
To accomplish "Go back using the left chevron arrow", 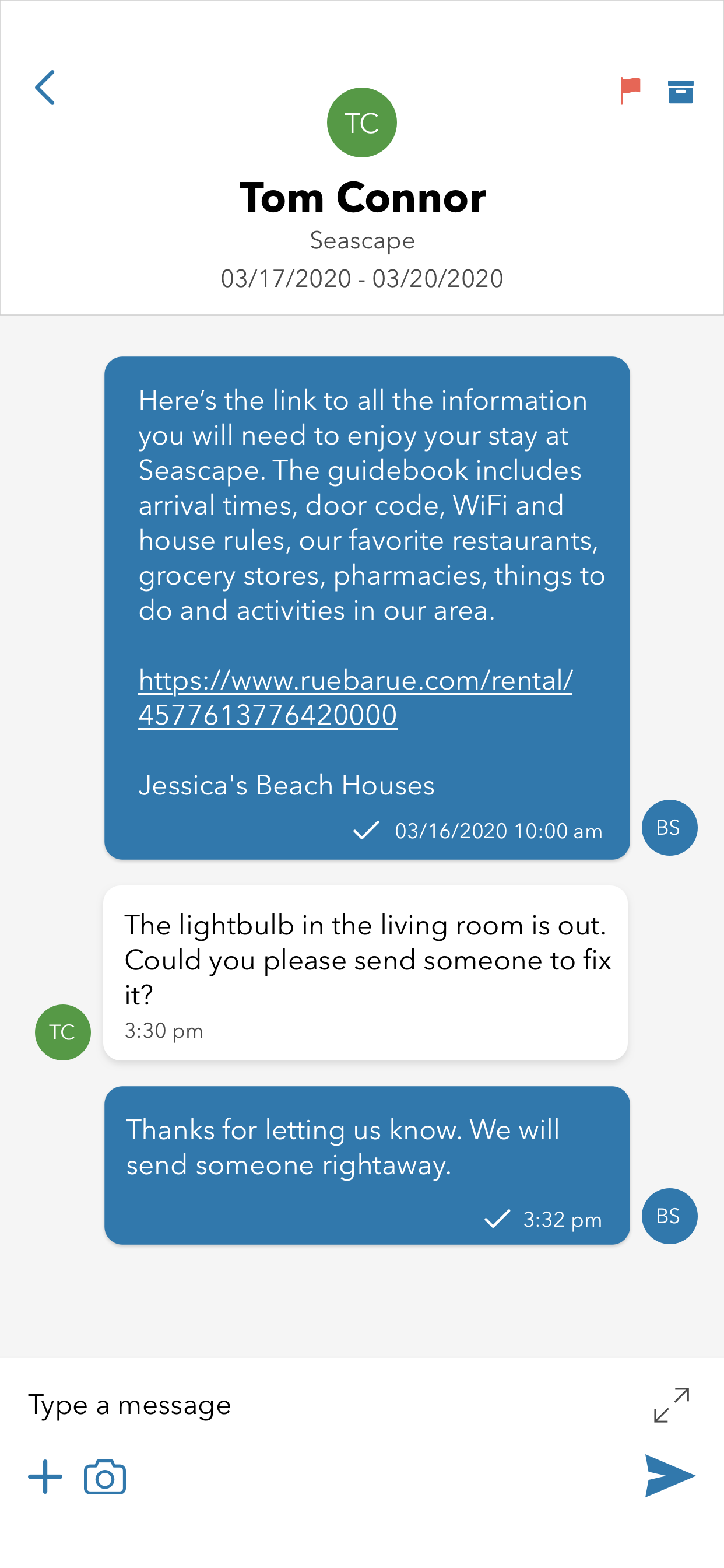I will [45, 88].
